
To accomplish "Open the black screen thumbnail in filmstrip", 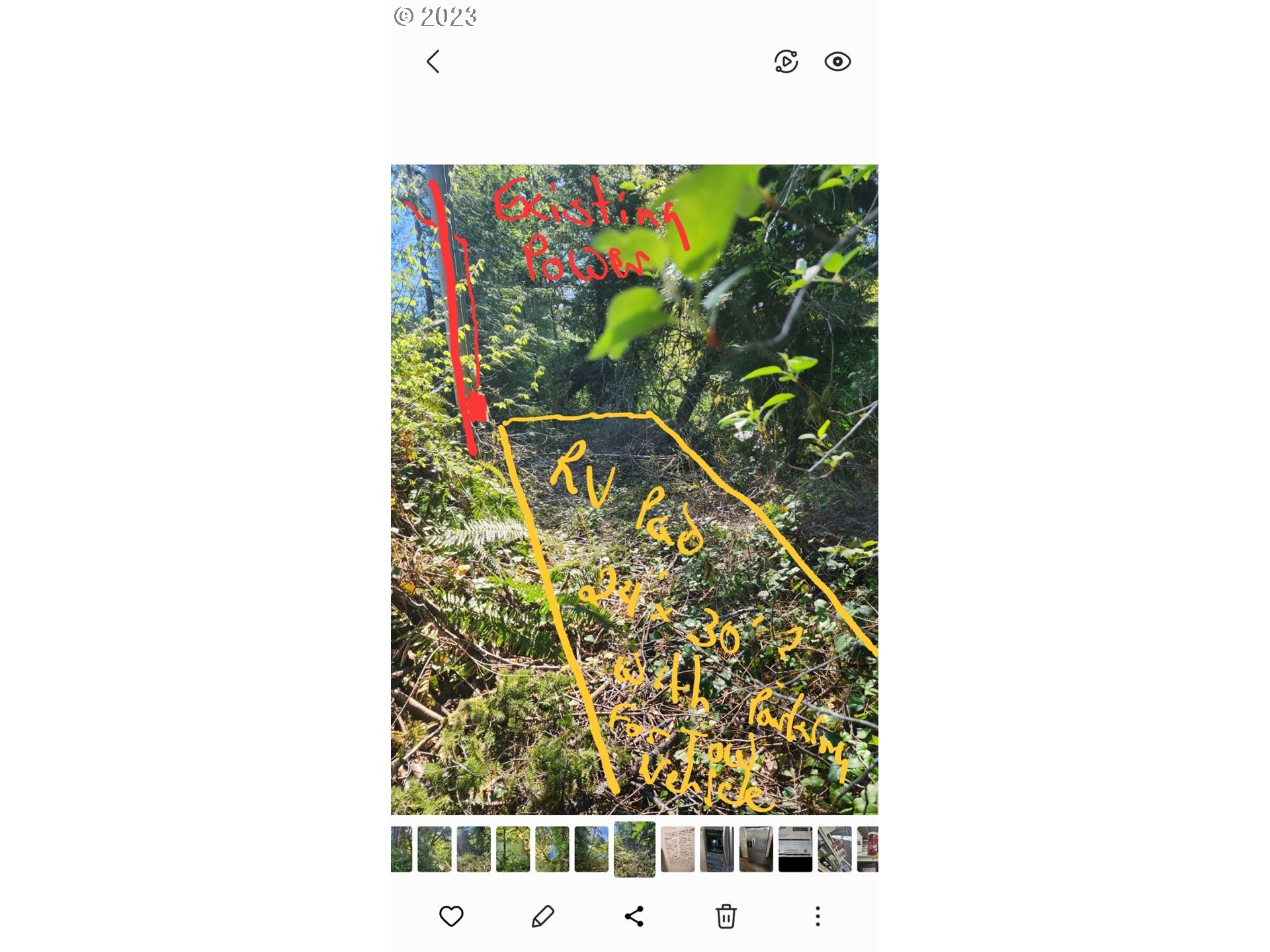I will click(795, 849).
